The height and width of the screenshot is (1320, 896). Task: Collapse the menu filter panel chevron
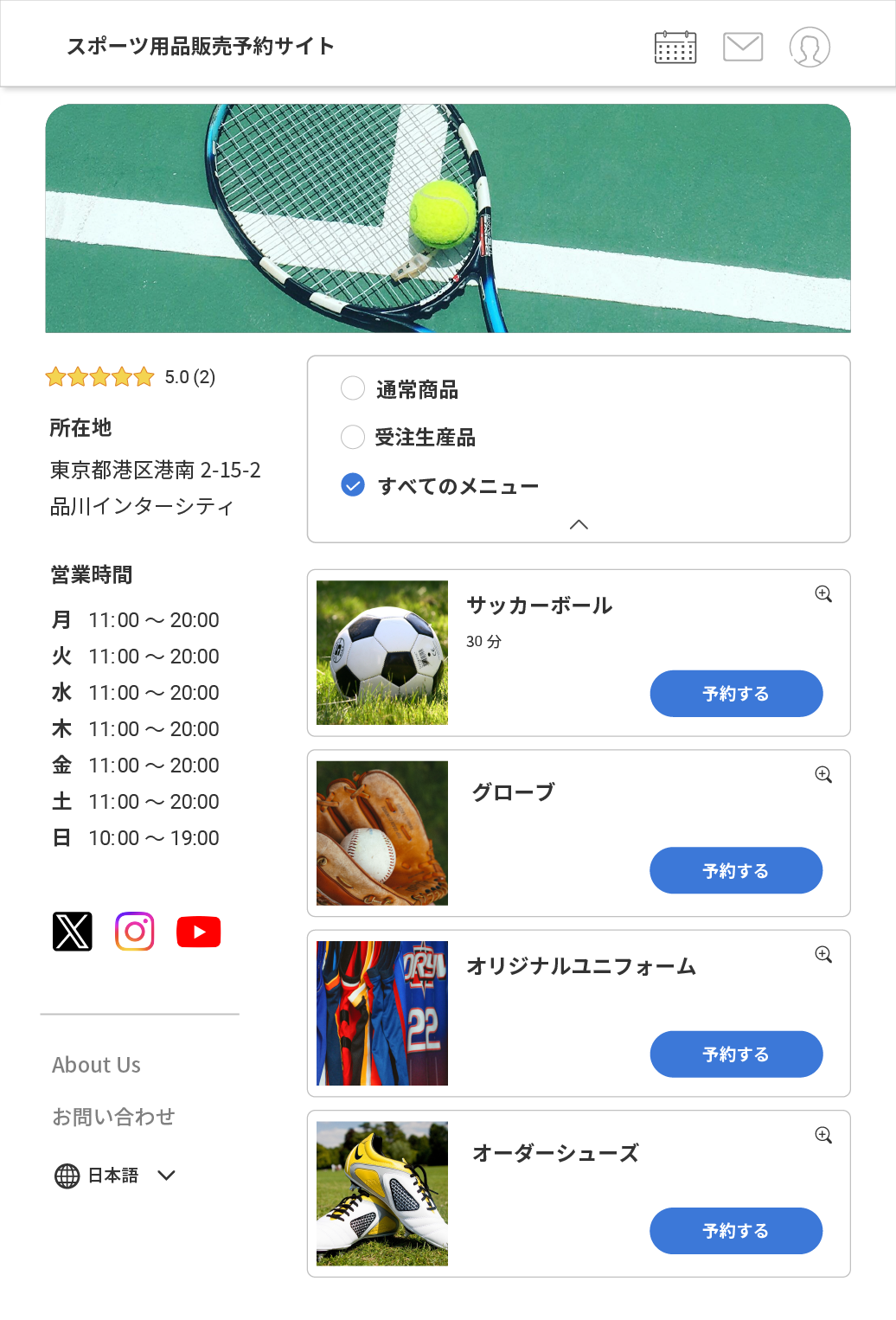(x=579, y=524)
